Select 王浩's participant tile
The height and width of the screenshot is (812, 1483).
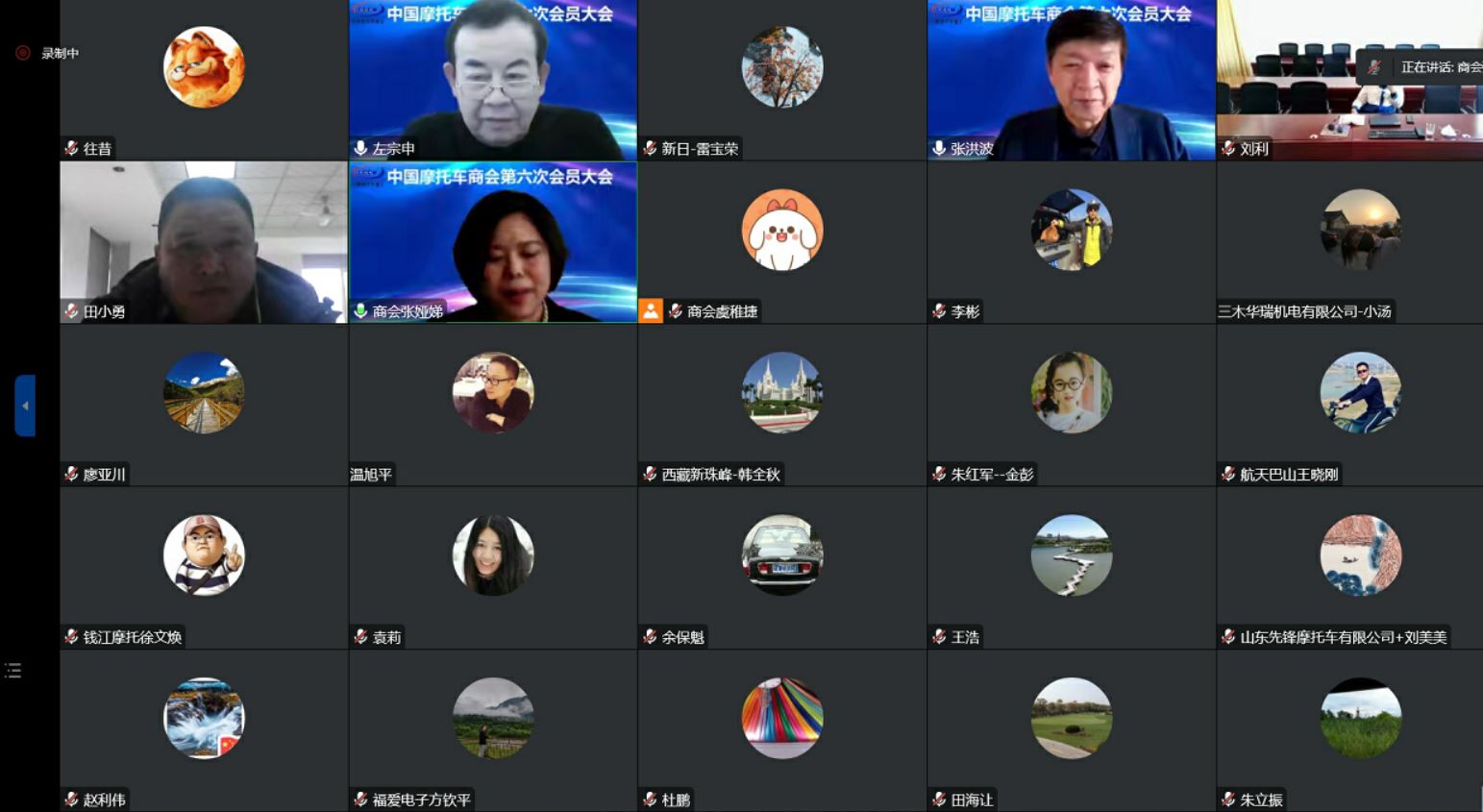point(1071,567)
